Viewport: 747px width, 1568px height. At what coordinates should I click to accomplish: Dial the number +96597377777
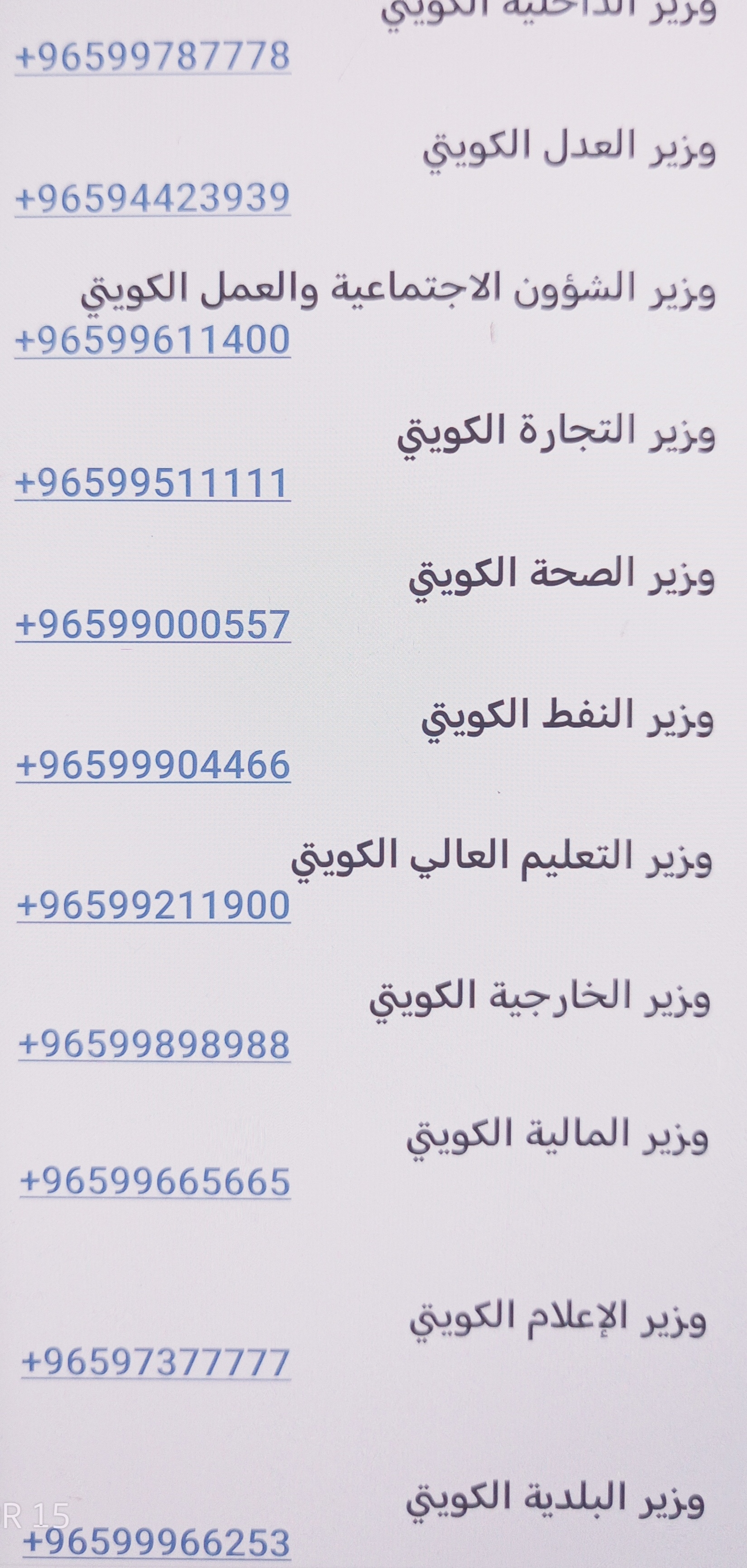[156, 1363]
